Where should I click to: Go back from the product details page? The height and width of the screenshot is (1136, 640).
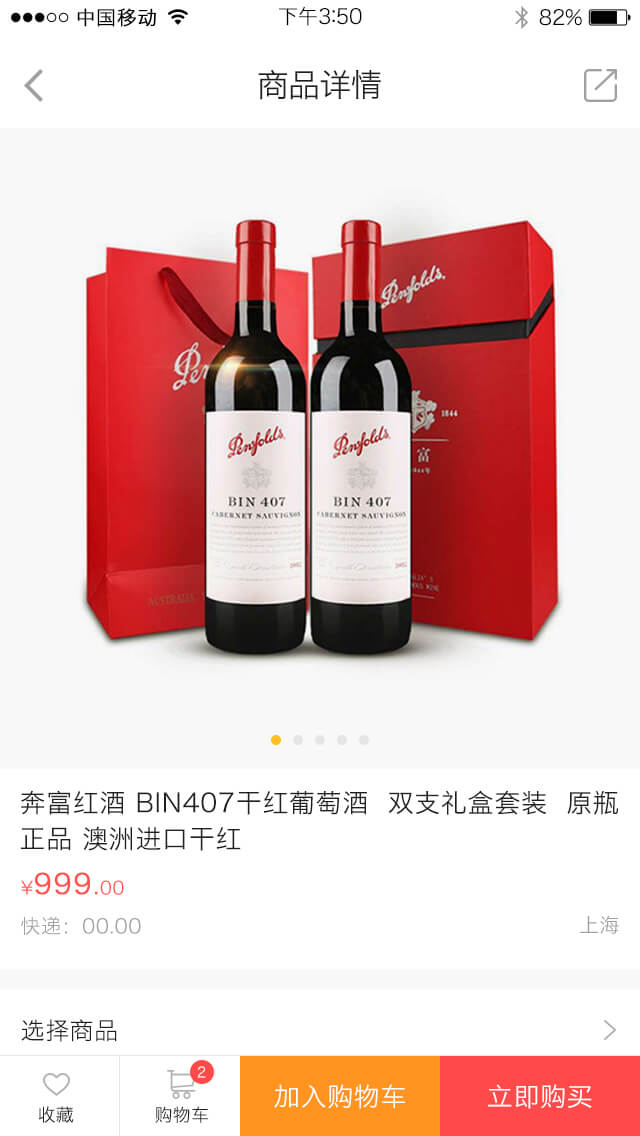[34, 85]
